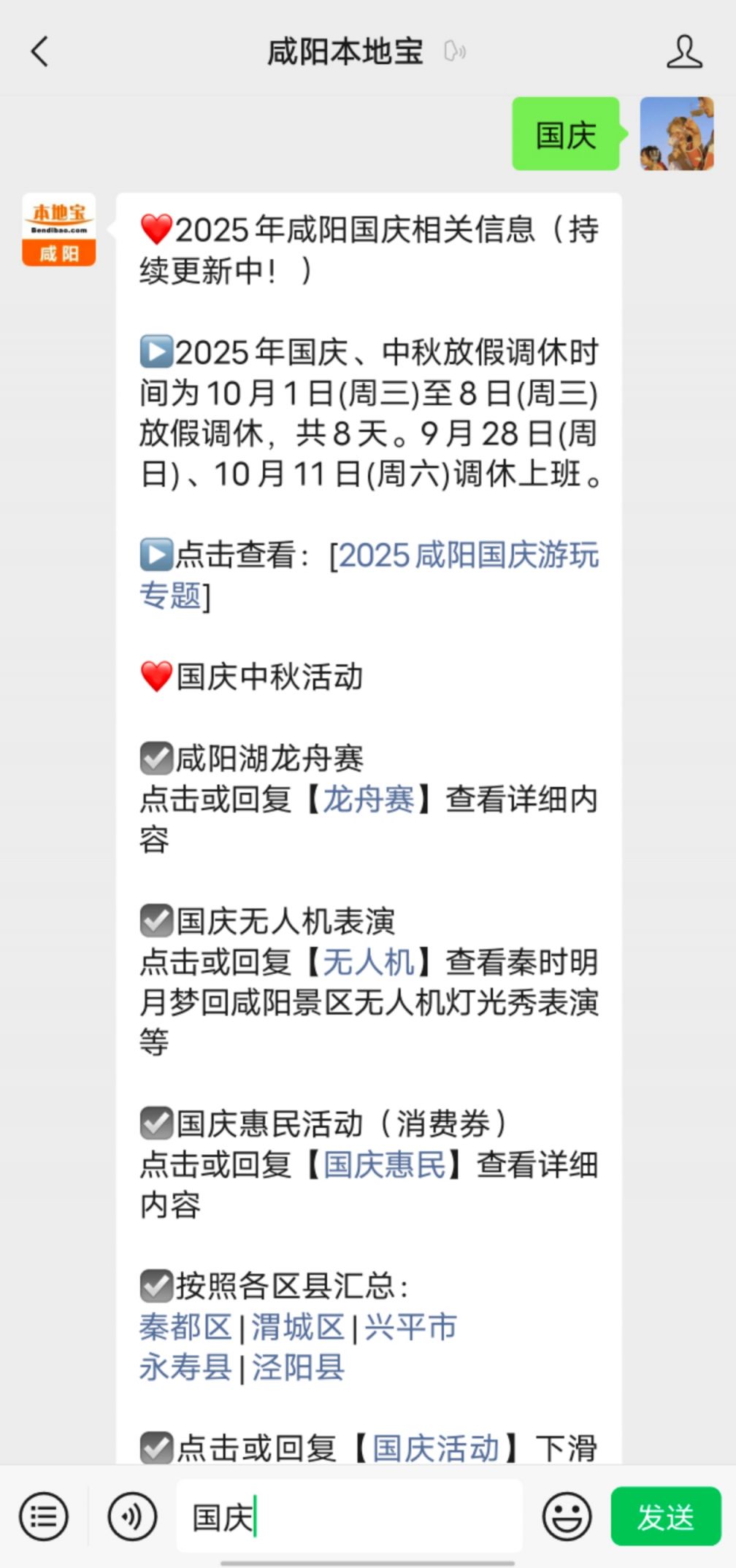Image resolution: width=736 pixels, height=1568 pixels.
Task: Open the emoji picker
Action: click(x=567, y=1517)
